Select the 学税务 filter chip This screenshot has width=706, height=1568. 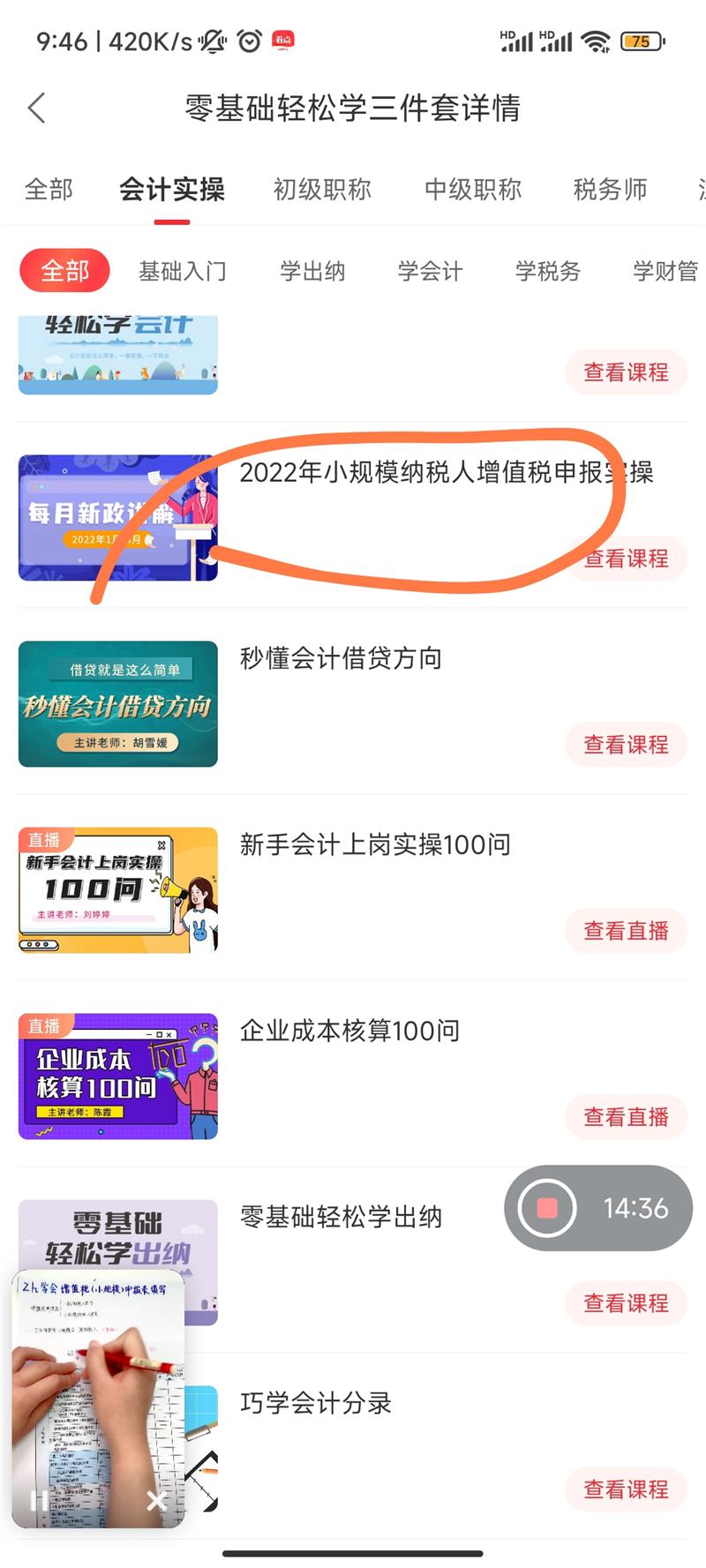(548, 271)
